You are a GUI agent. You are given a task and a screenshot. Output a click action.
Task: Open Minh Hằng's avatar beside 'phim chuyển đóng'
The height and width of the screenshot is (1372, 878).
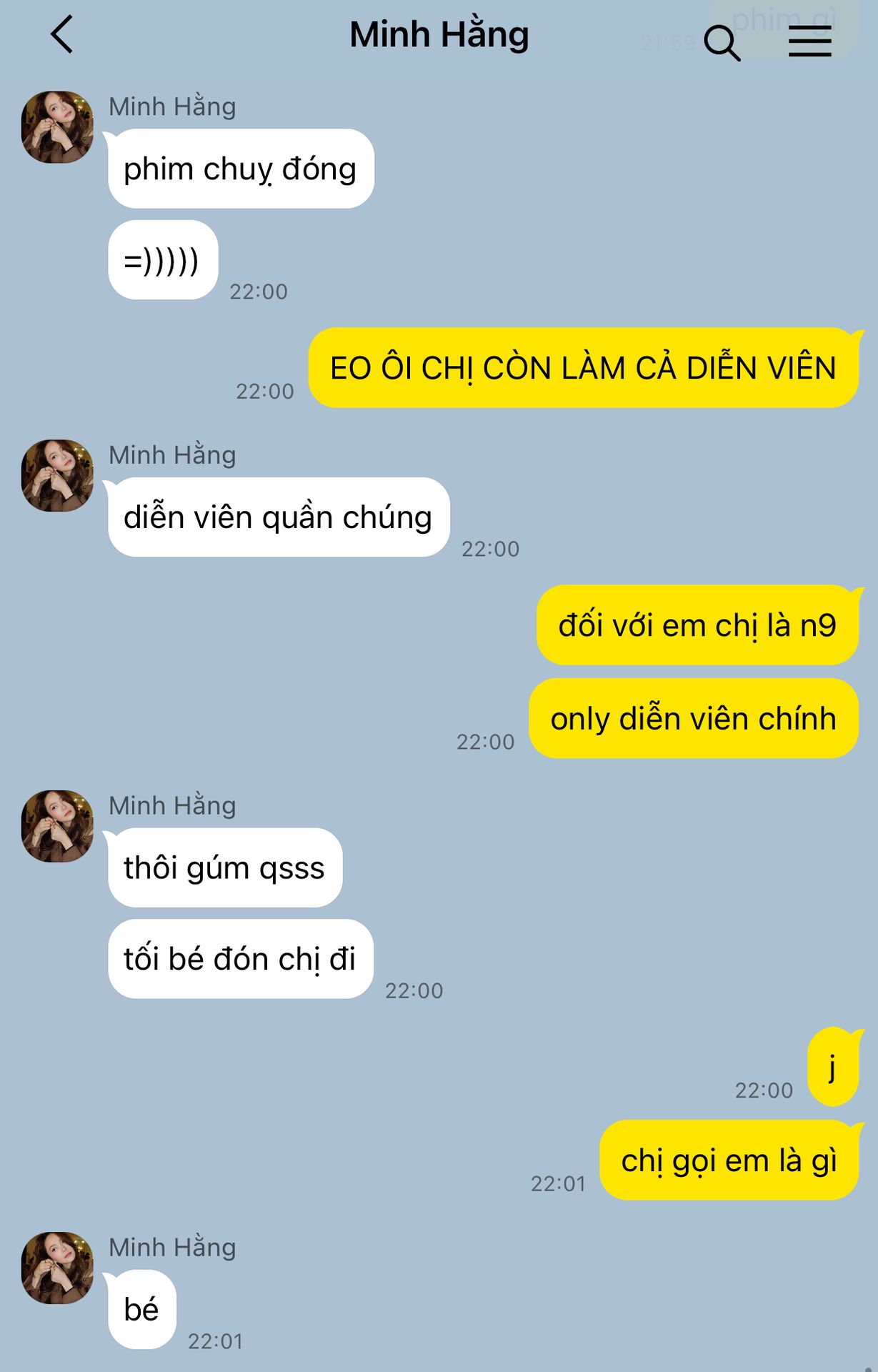[57, 127]
